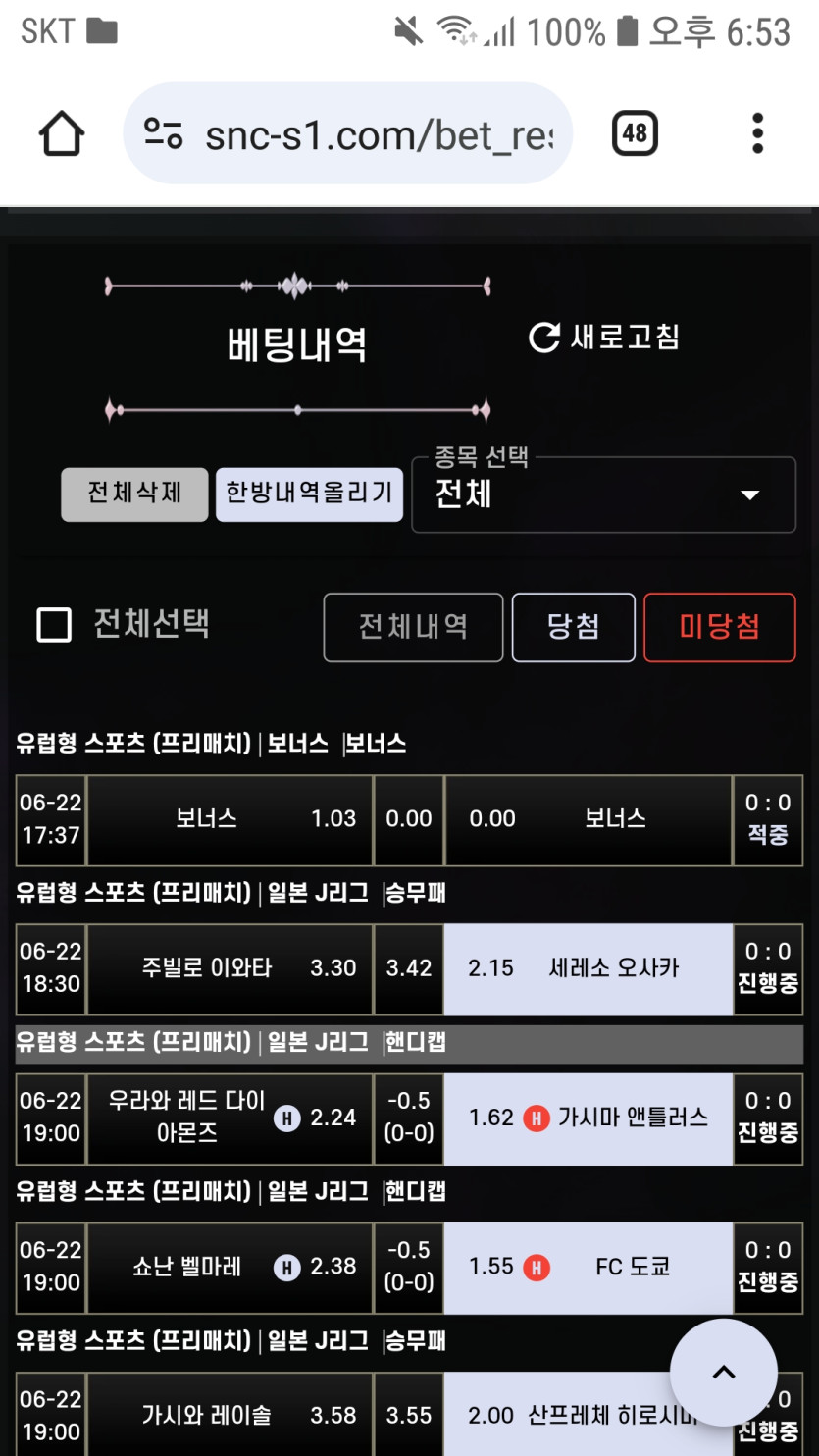This screenshot has height=1456, width=819.
Task: Show only 미당첨 bets
Action: pyautogui.click(x=719, y=627)
